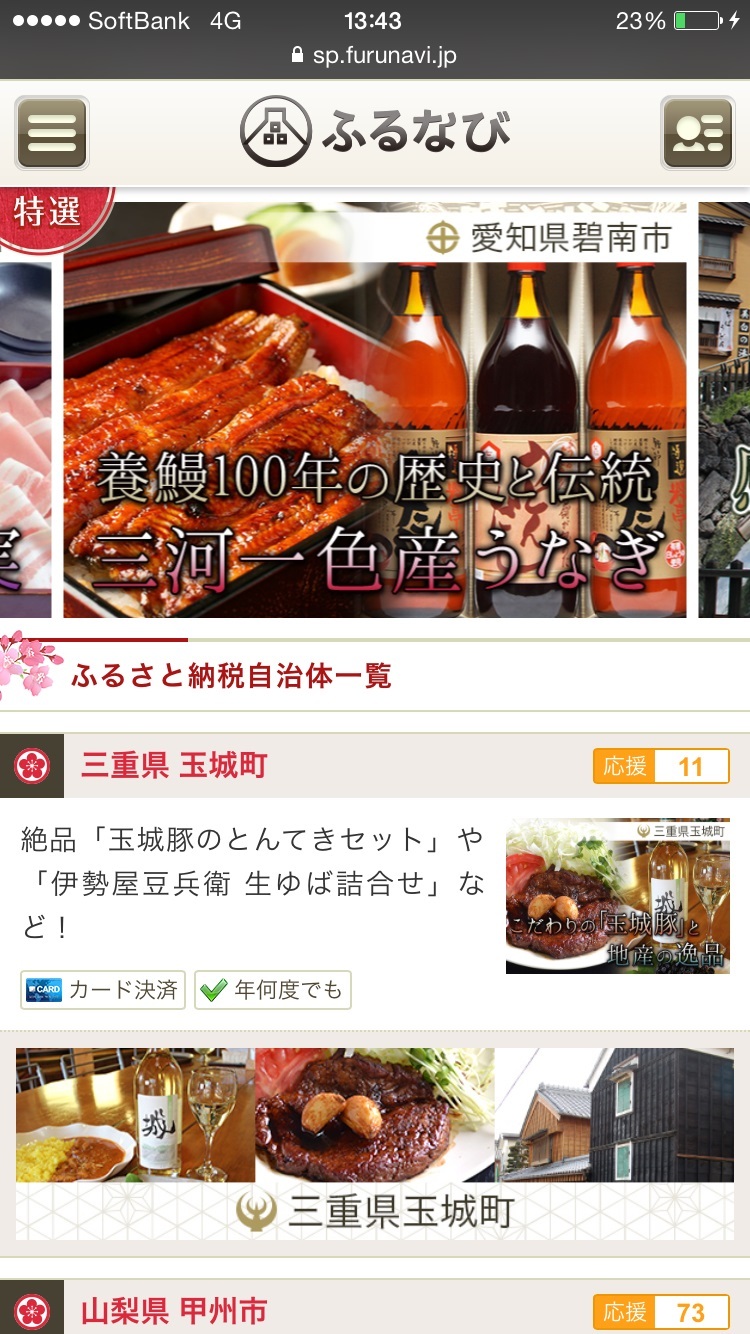
Task: Tap the ふるなび logo to go home
Action: pos(376,133)
